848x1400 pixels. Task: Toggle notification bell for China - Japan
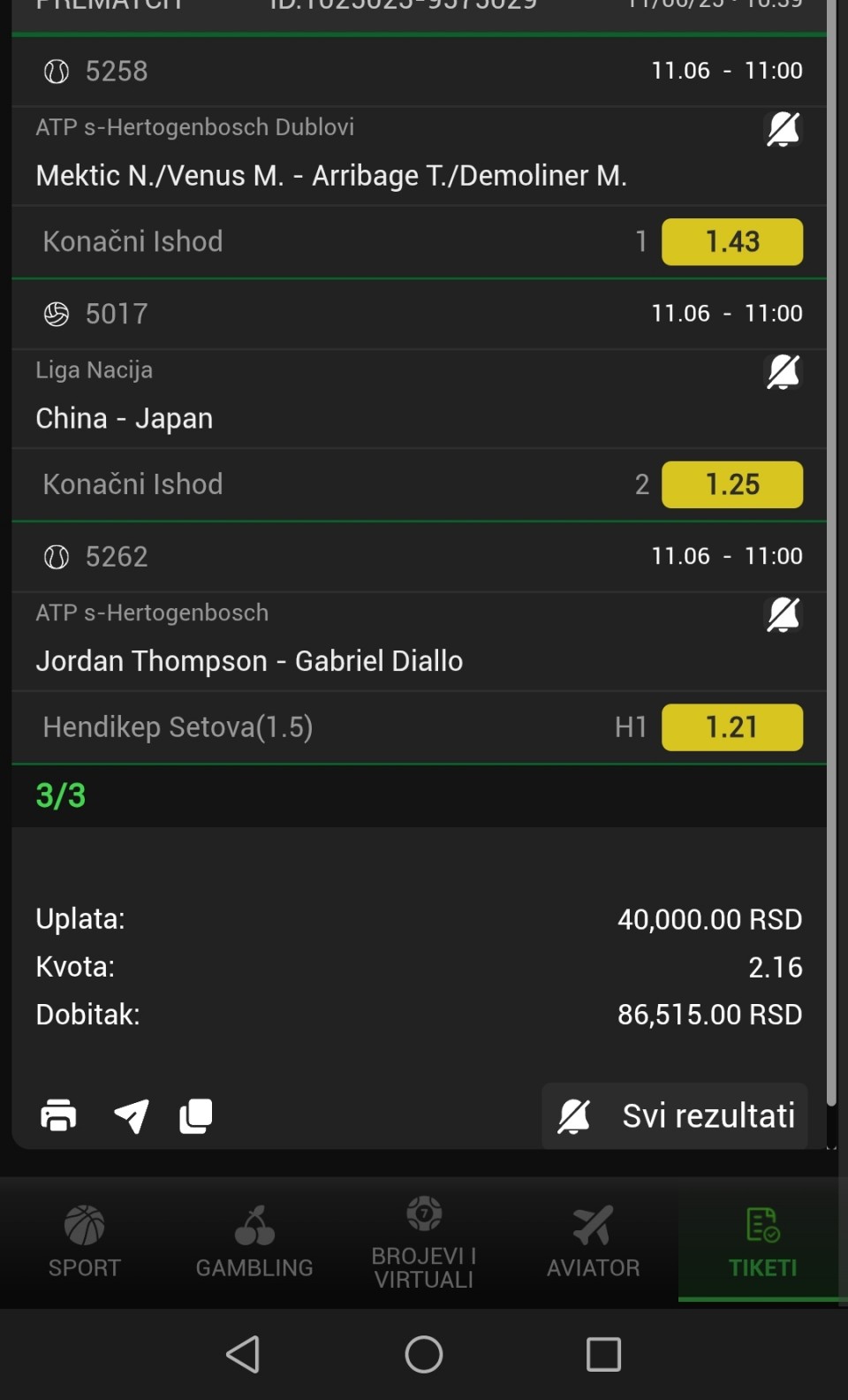tap(783, 372)
